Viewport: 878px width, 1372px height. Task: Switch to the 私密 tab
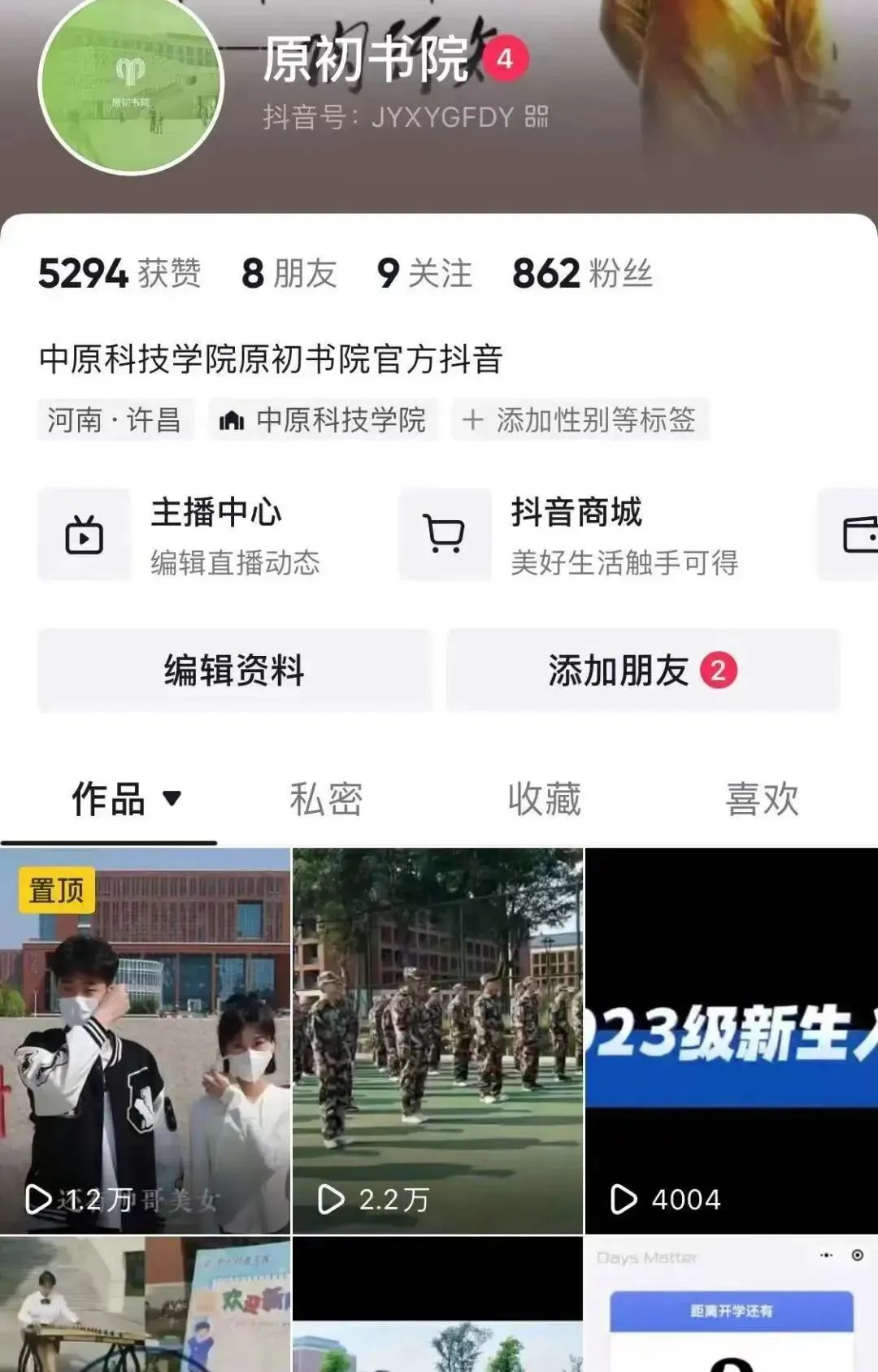point(326,799)
